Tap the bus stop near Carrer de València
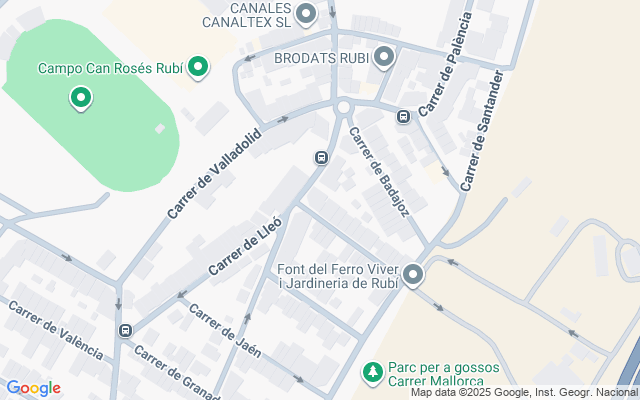This screenshot has width=640, height=400. tap(125, 331)
